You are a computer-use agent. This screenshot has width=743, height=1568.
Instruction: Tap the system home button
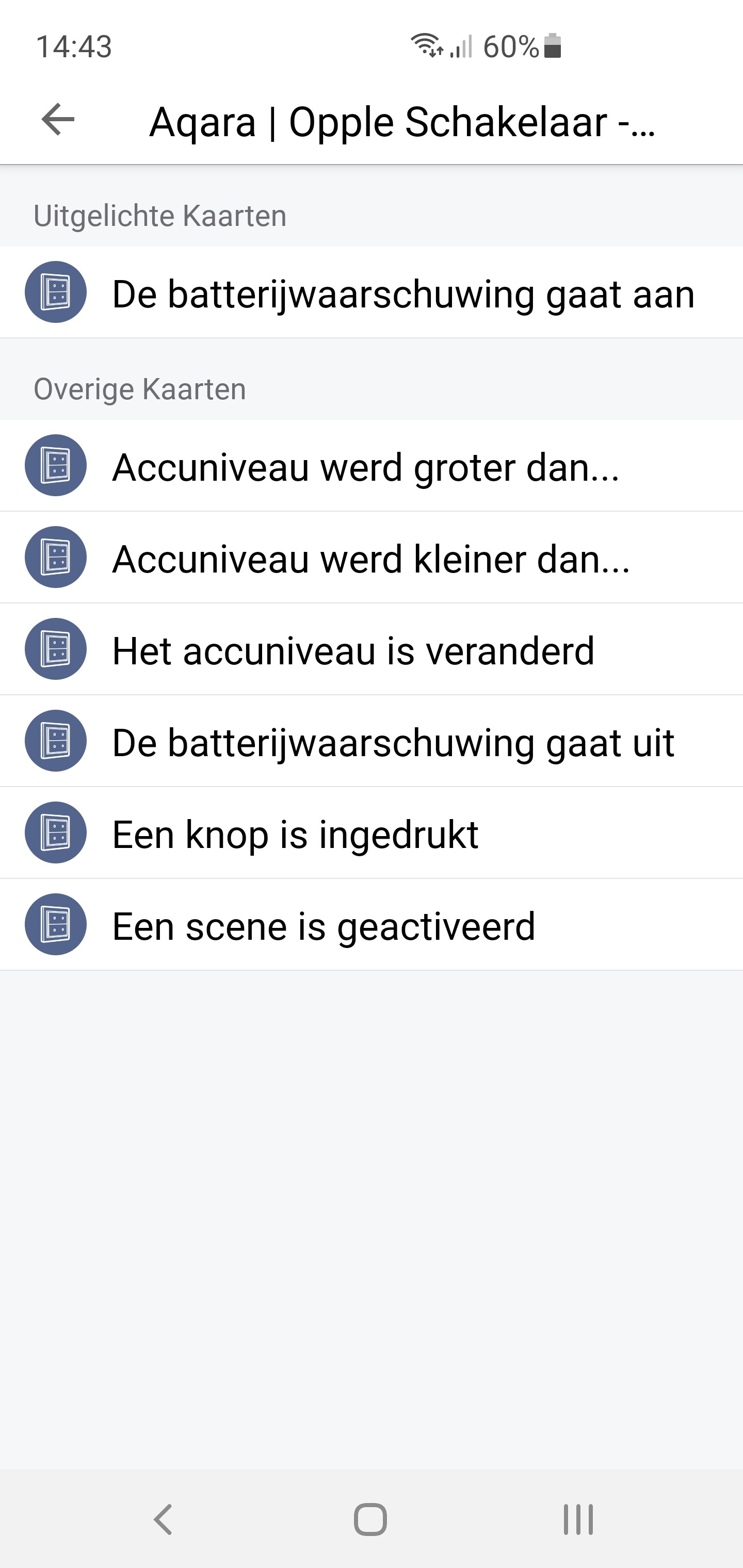(x=370, y=1518)
